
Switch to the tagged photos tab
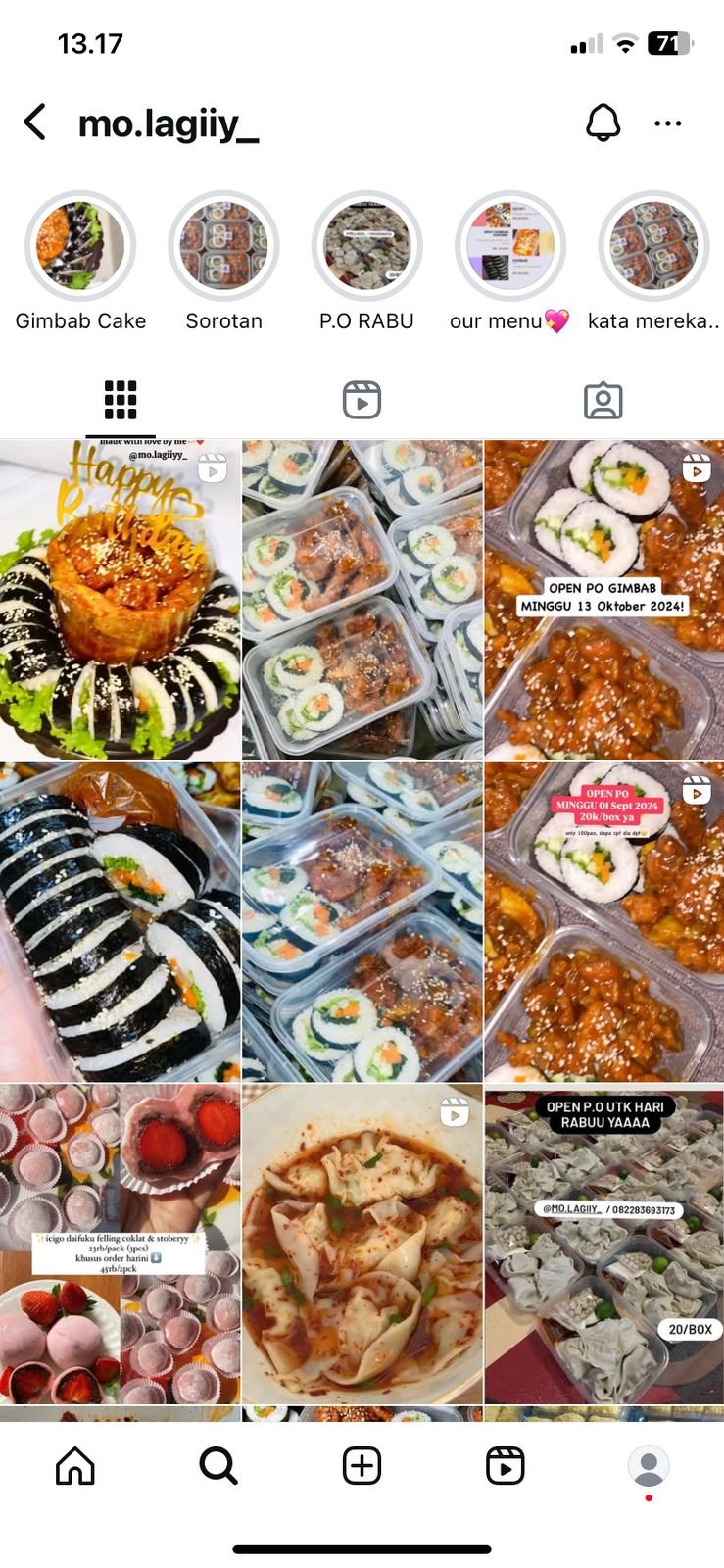pos(603,400)
